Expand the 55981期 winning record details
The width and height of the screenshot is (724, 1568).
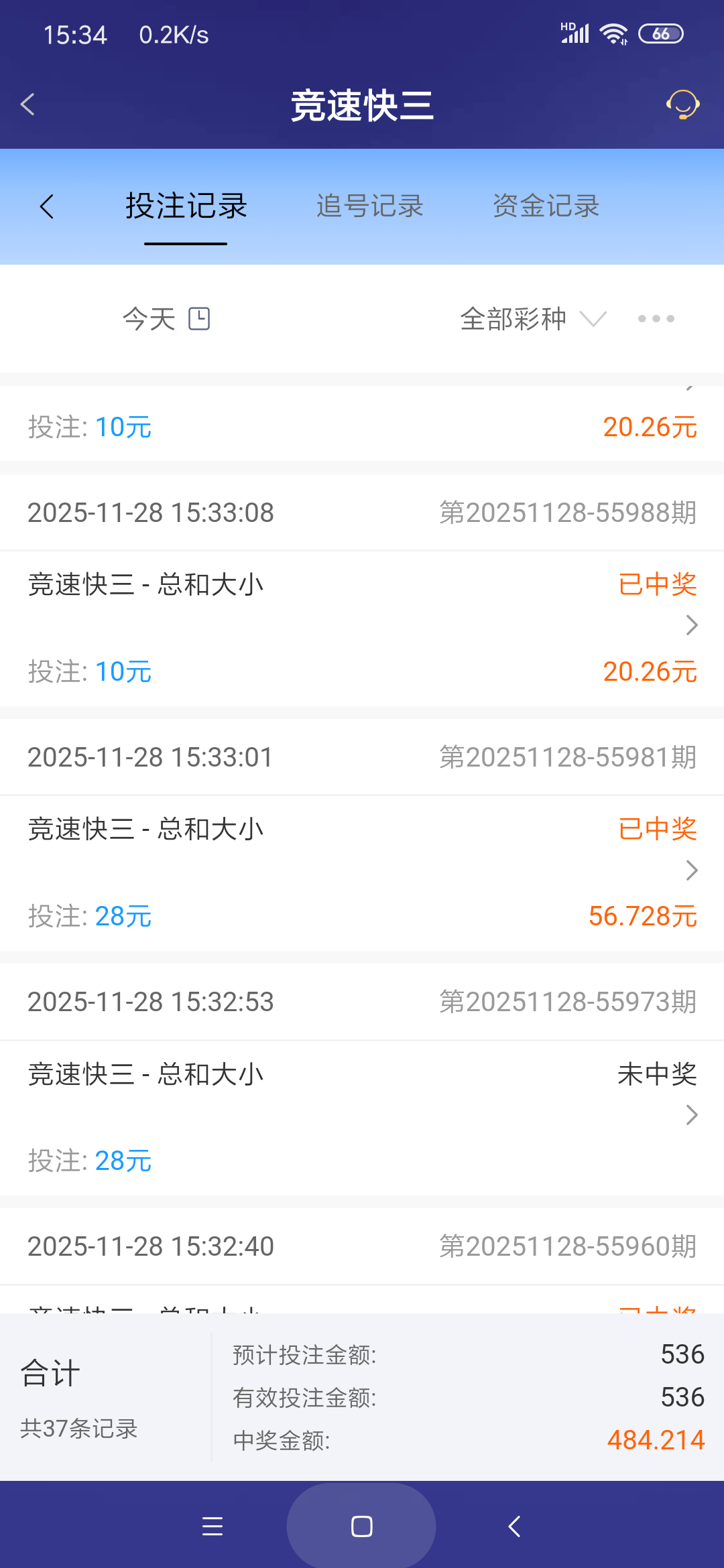tap(692, 870)
